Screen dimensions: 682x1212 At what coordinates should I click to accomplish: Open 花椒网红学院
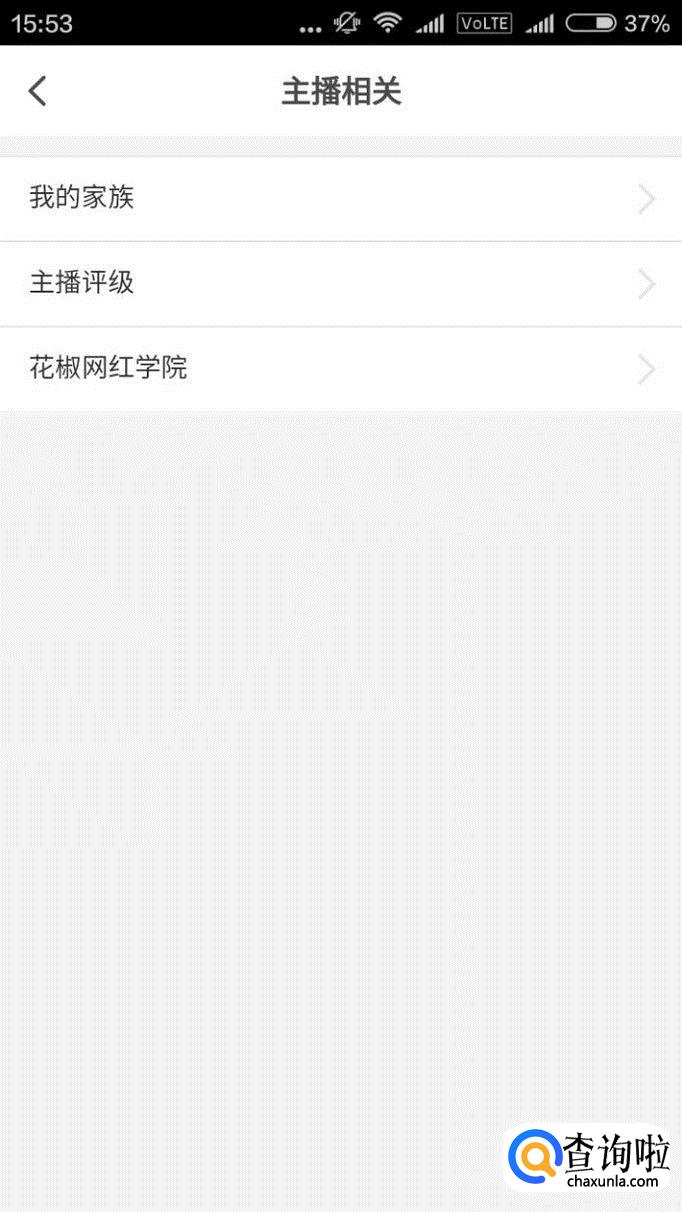pos(341,369)
